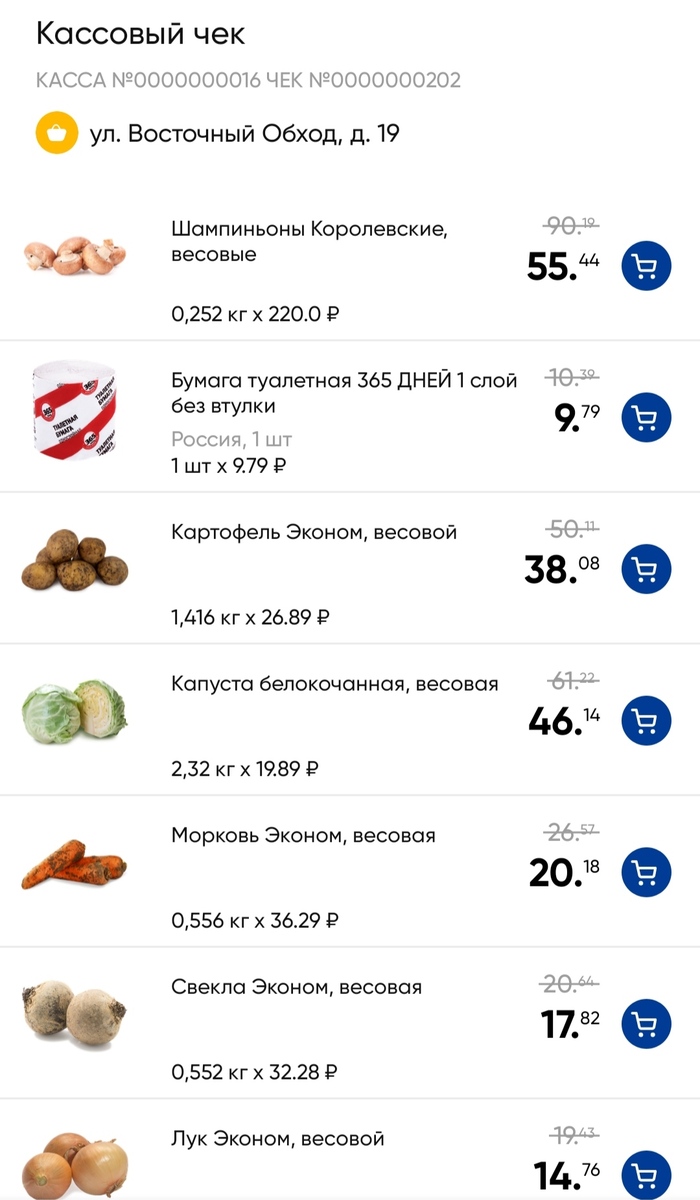The height and width of the screenshot is (1200, 700).
Task: Add Морковь Эконом to the cart
Action: (646, 873)
